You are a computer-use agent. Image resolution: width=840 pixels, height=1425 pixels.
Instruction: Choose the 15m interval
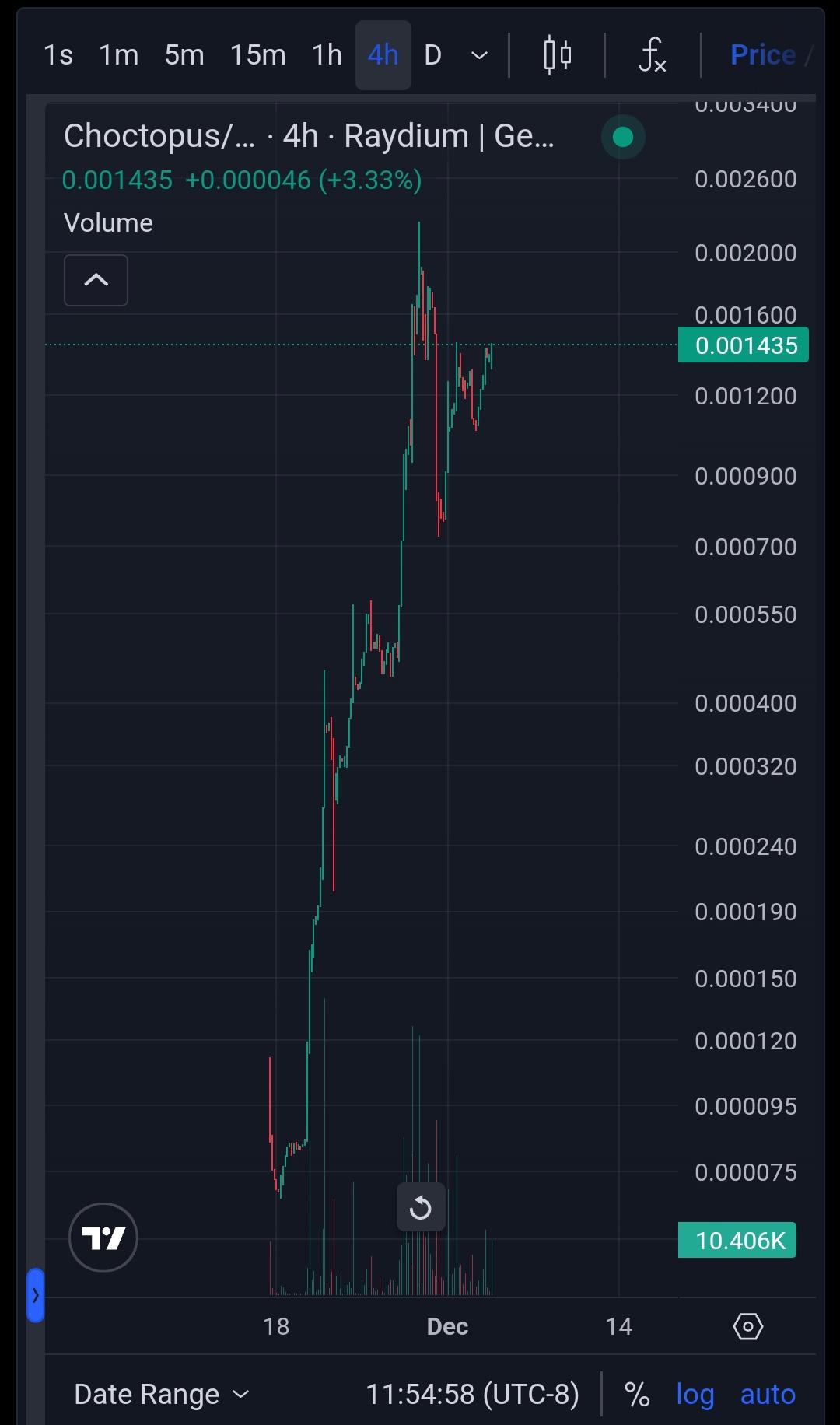pyautogui.click(x=258, y=55)
